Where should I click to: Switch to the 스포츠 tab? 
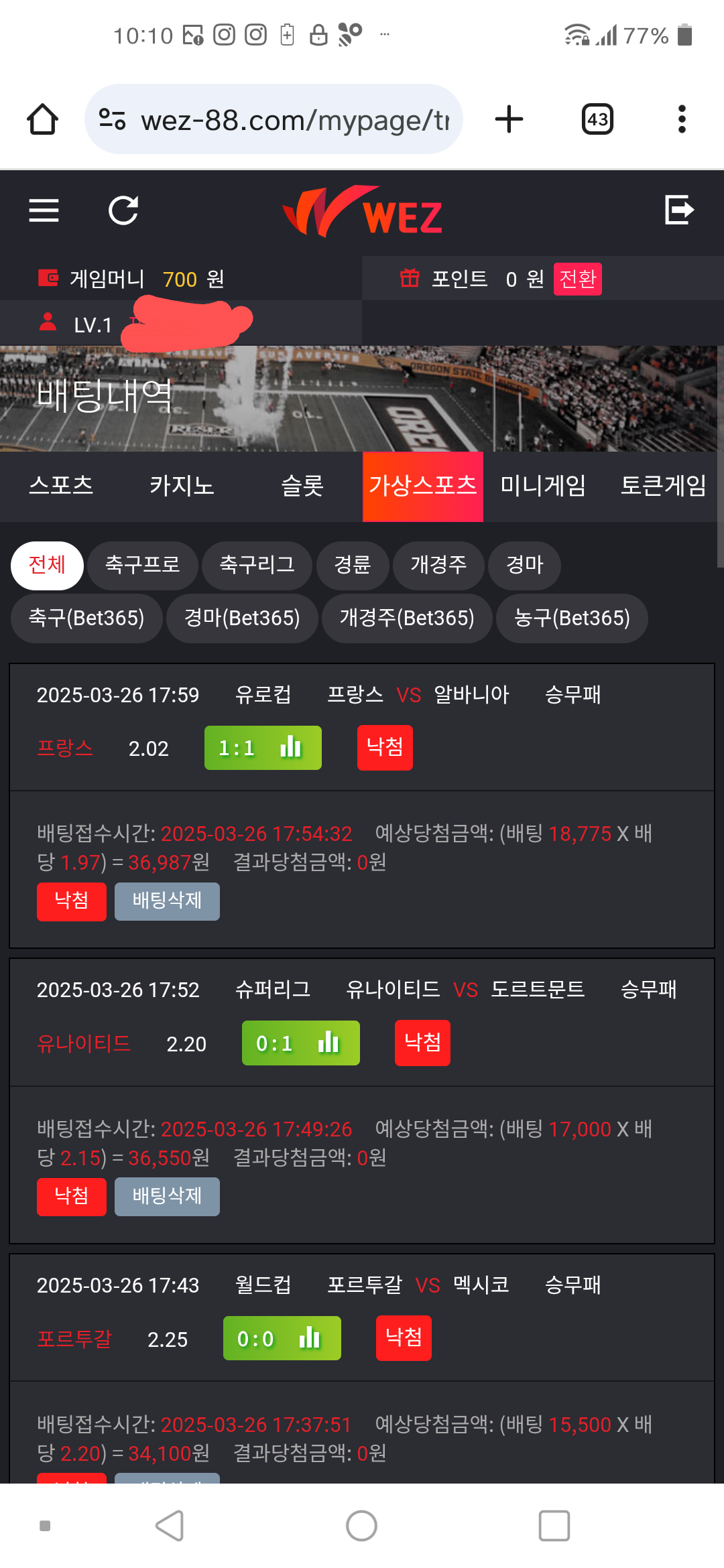coord(61,486)
